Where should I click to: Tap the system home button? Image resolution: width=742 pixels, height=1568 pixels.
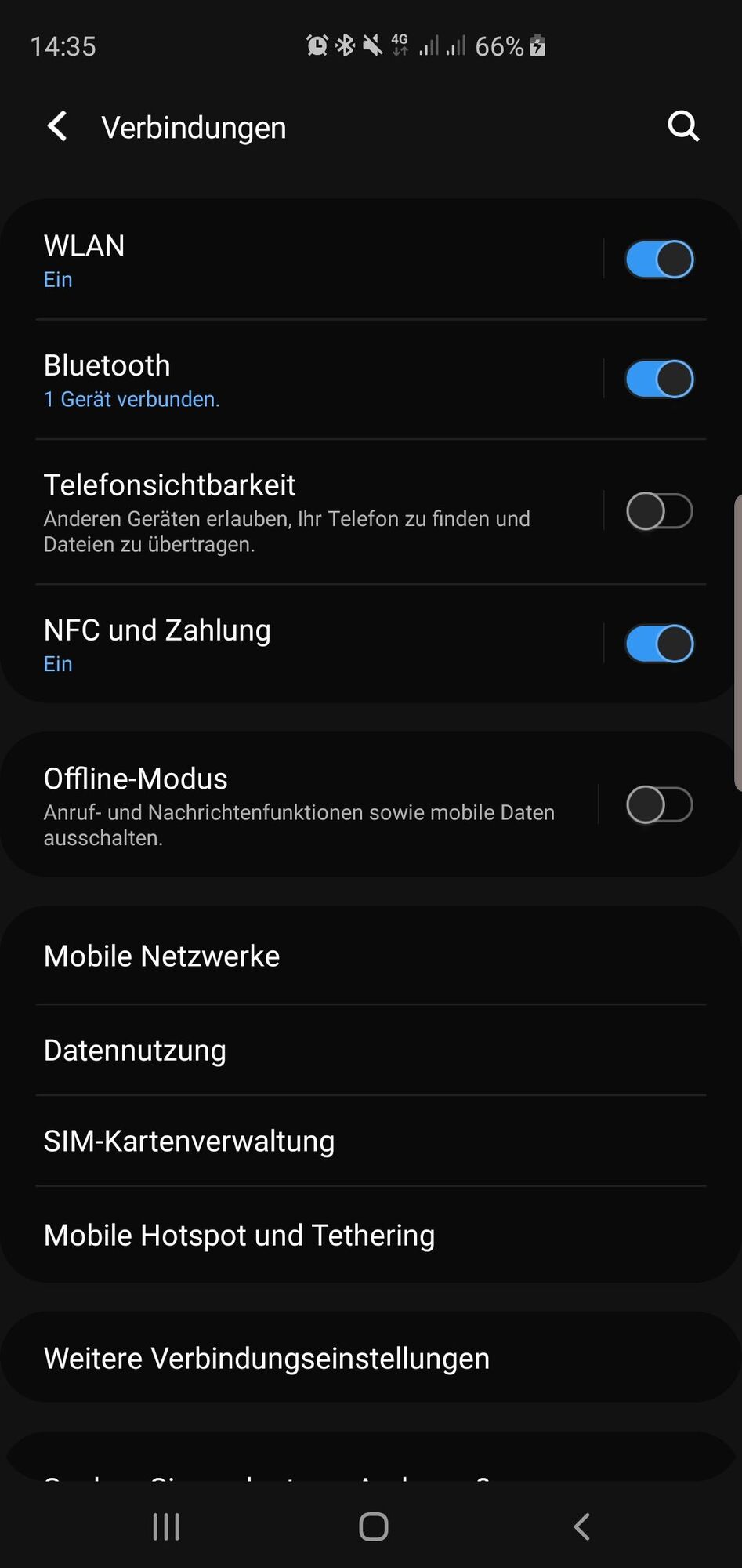tap(373, 1526)
